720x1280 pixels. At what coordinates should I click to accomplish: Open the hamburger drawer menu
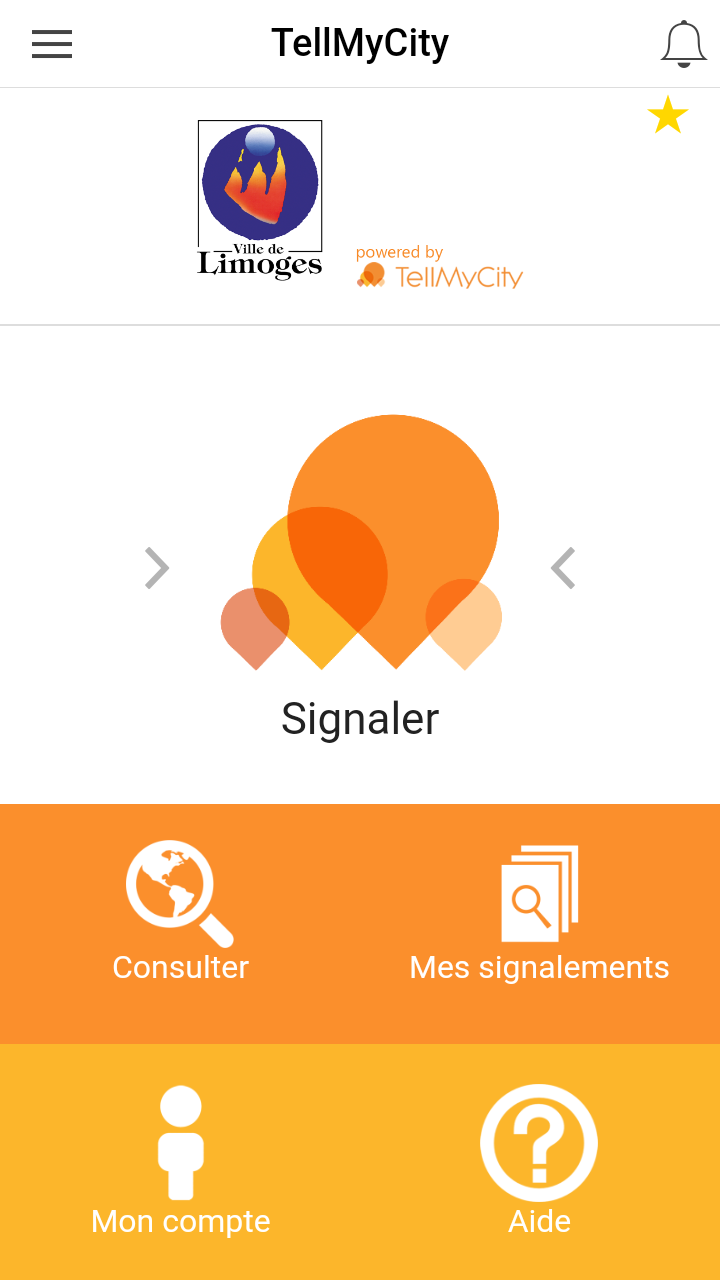(52, 44)
